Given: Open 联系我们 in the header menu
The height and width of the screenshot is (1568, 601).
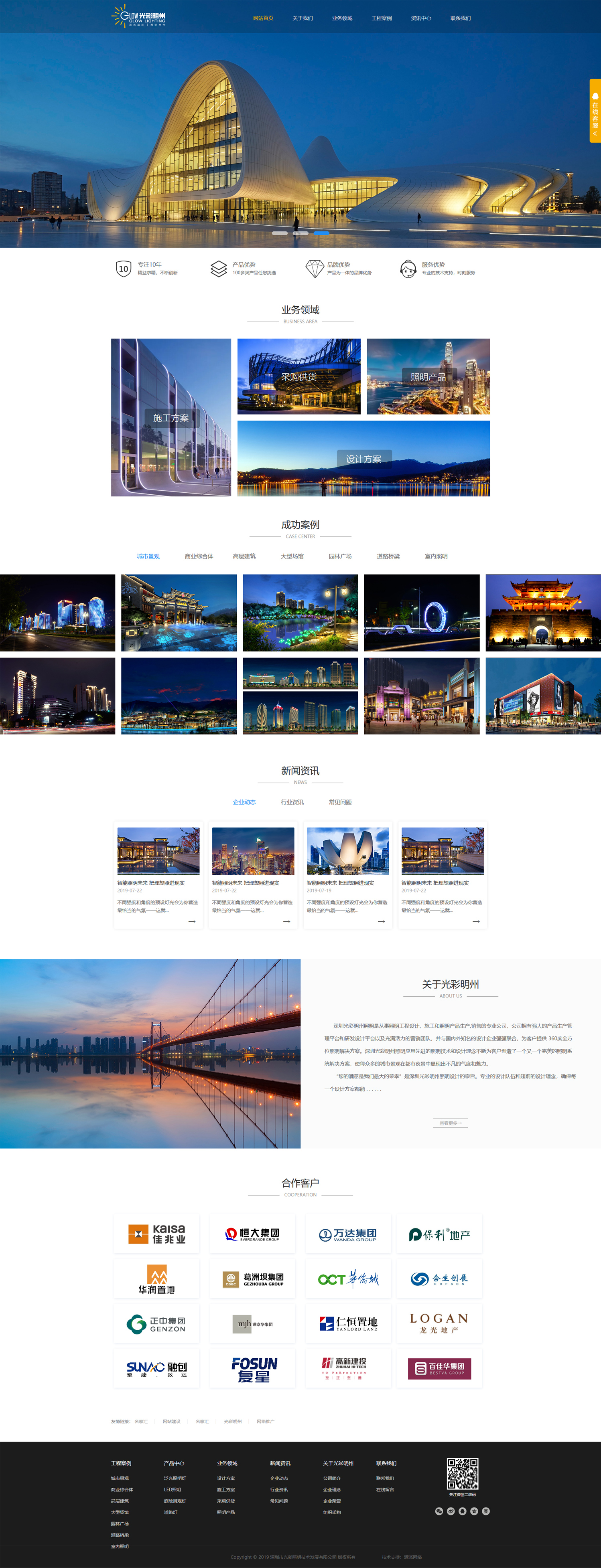Looking at the screenshot, I should click(460, 18).
